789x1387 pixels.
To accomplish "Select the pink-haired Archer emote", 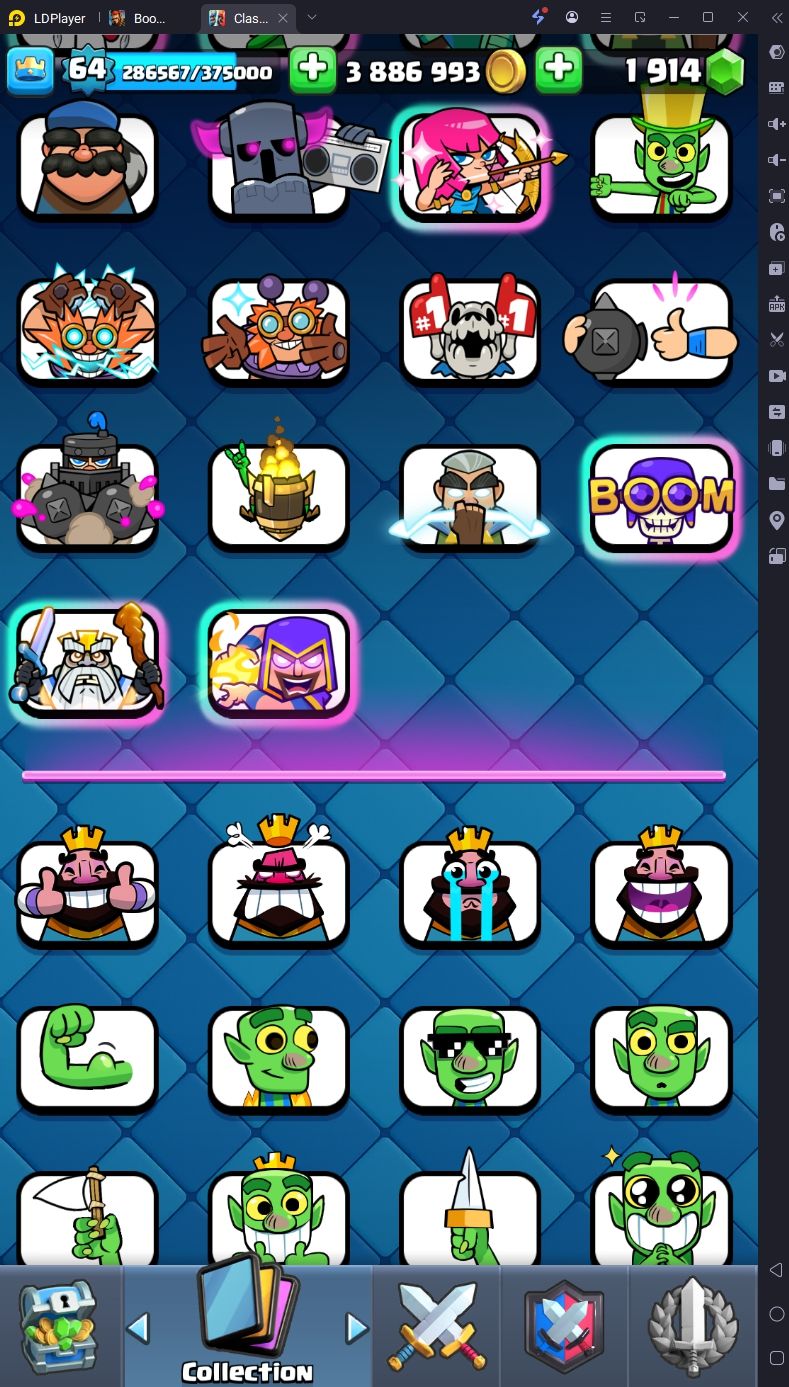I will pyautogui.click(x=470, y=165).
